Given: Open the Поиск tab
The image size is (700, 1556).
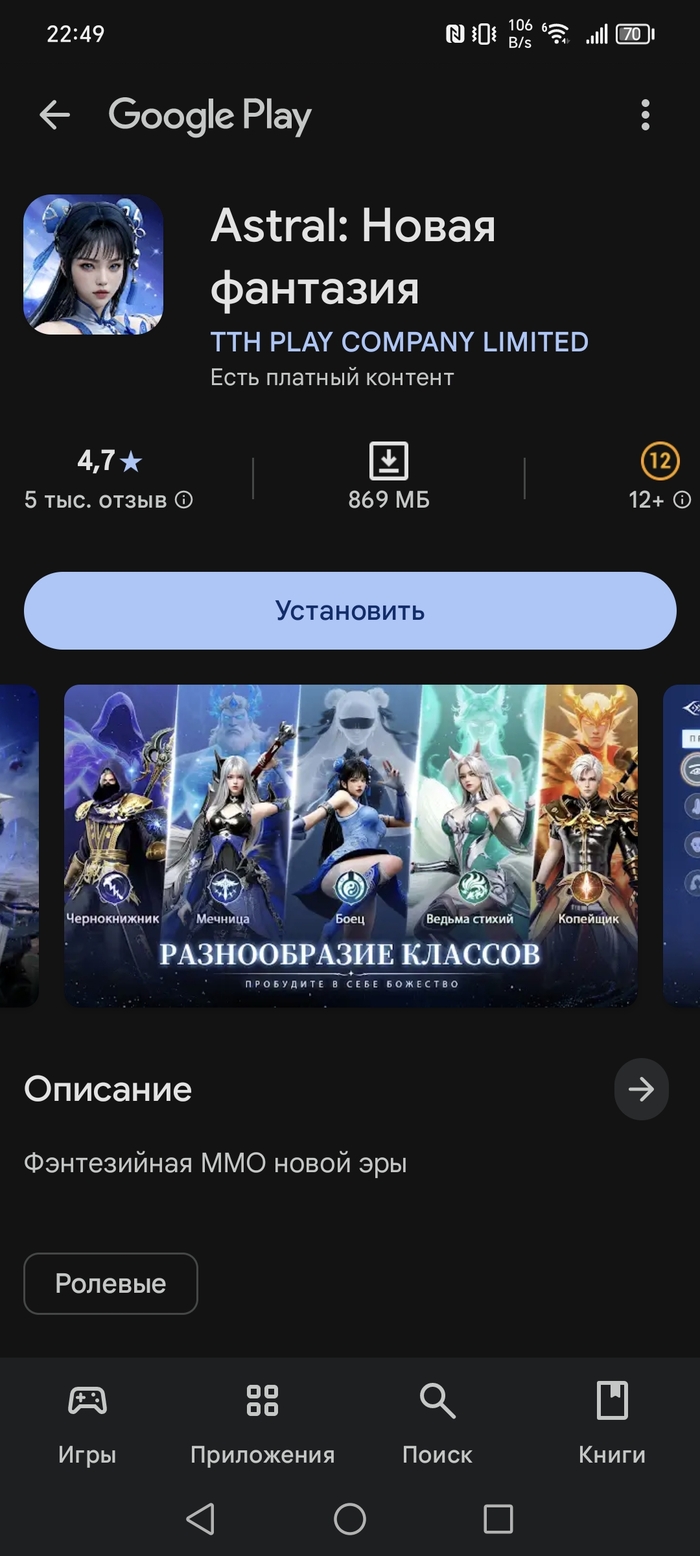Looking at the screenshot, I should 437,1425.
